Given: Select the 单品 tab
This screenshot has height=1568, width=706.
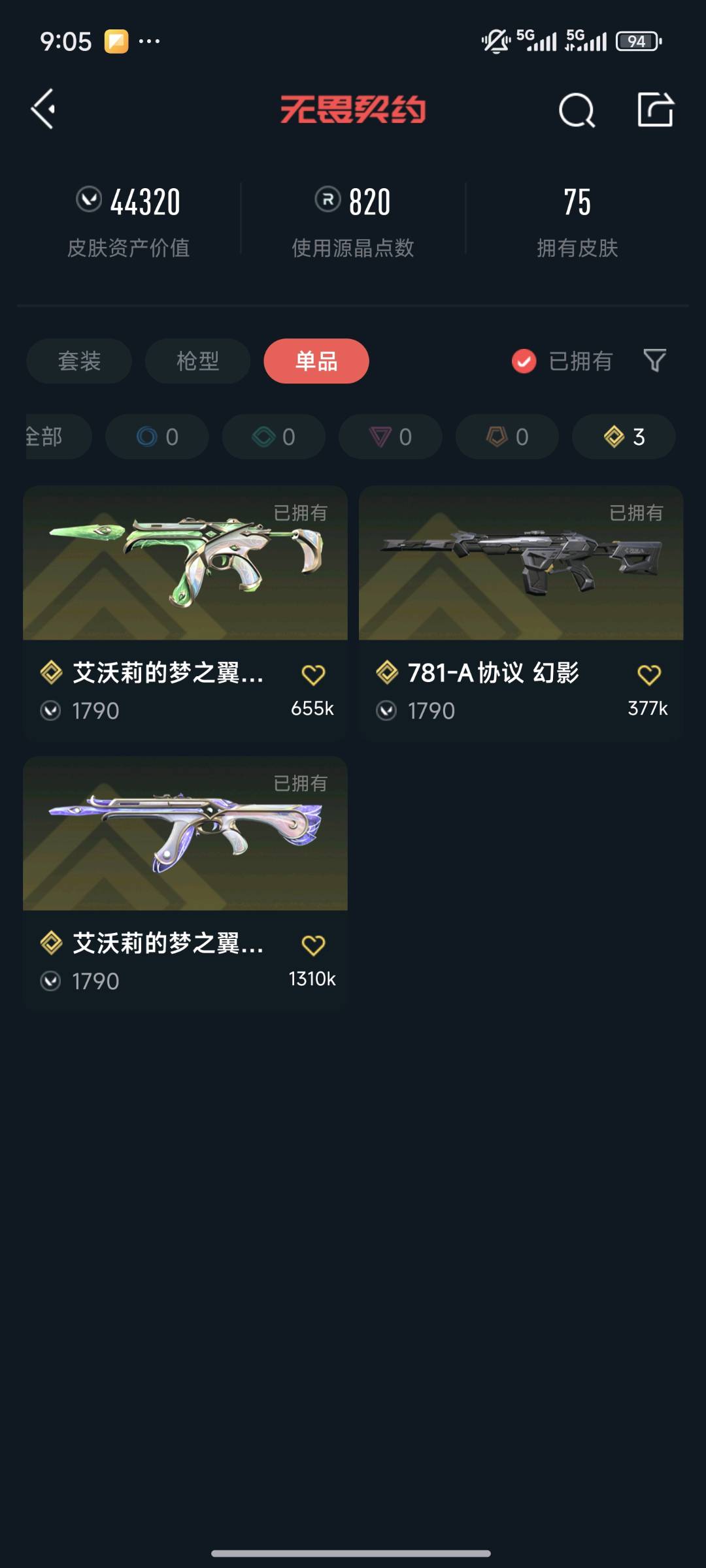Looking at the screenshot, I should pos(316,361).
